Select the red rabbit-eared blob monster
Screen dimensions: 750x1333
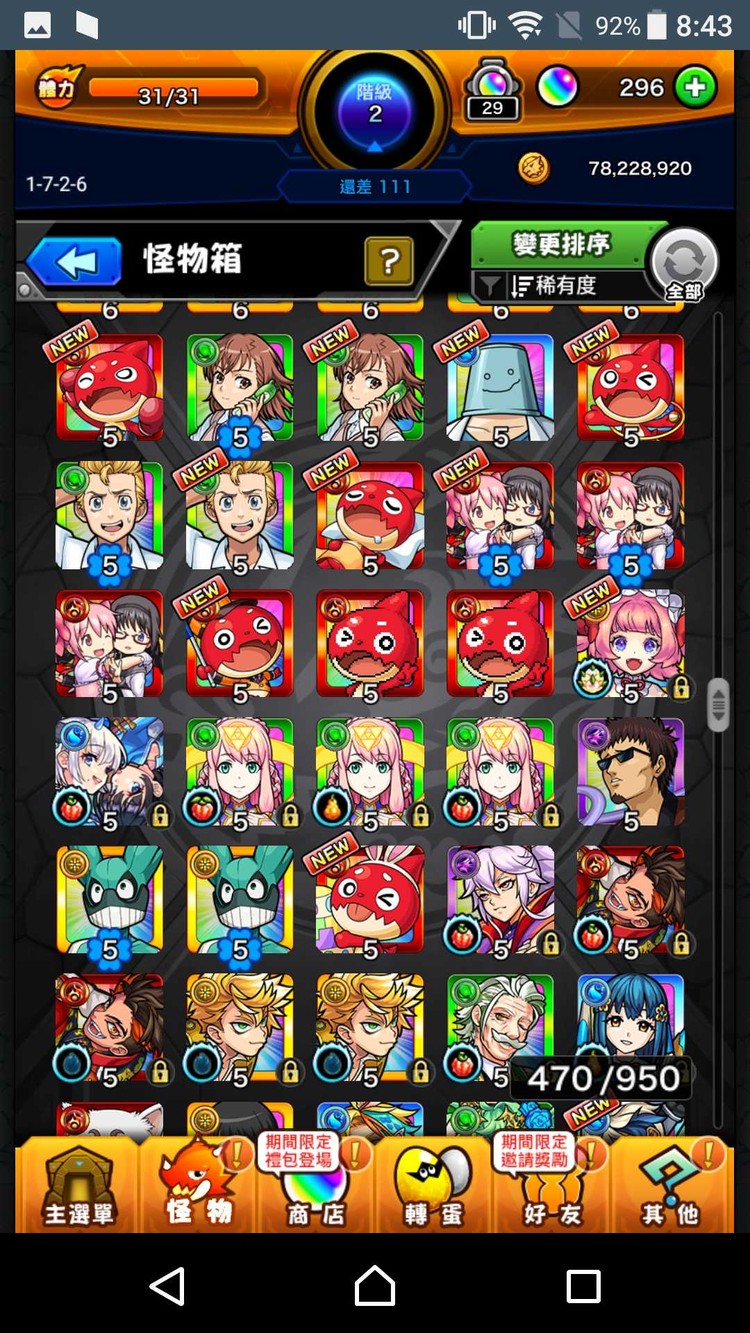coord(370,900)
